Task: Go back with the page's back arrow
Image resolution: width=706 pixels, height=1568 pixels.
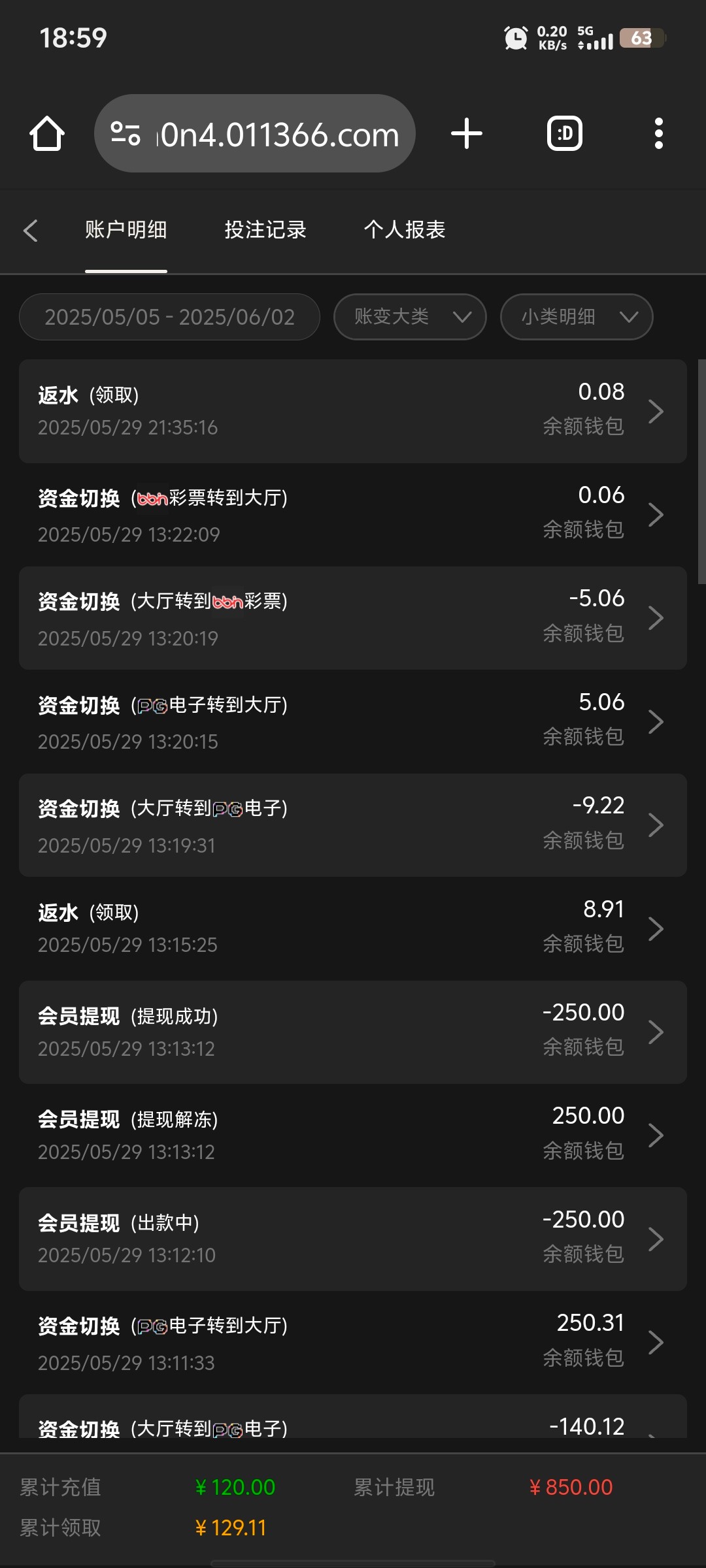Action: [31, 230]
